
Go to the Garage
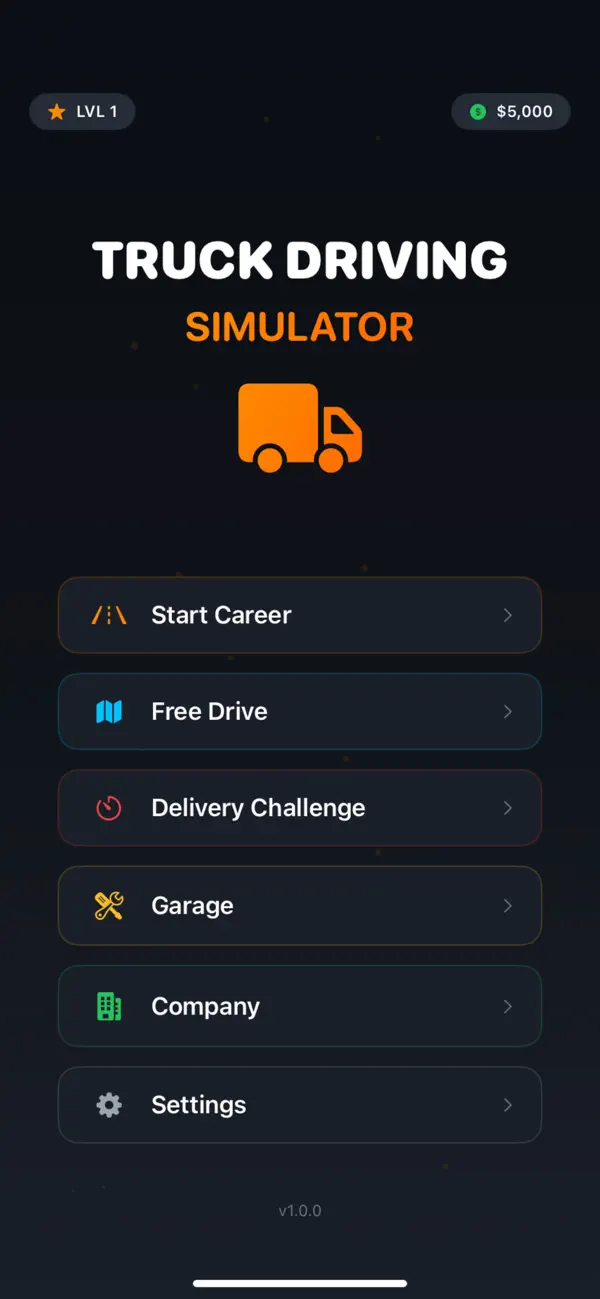click(x=300, y=906)
